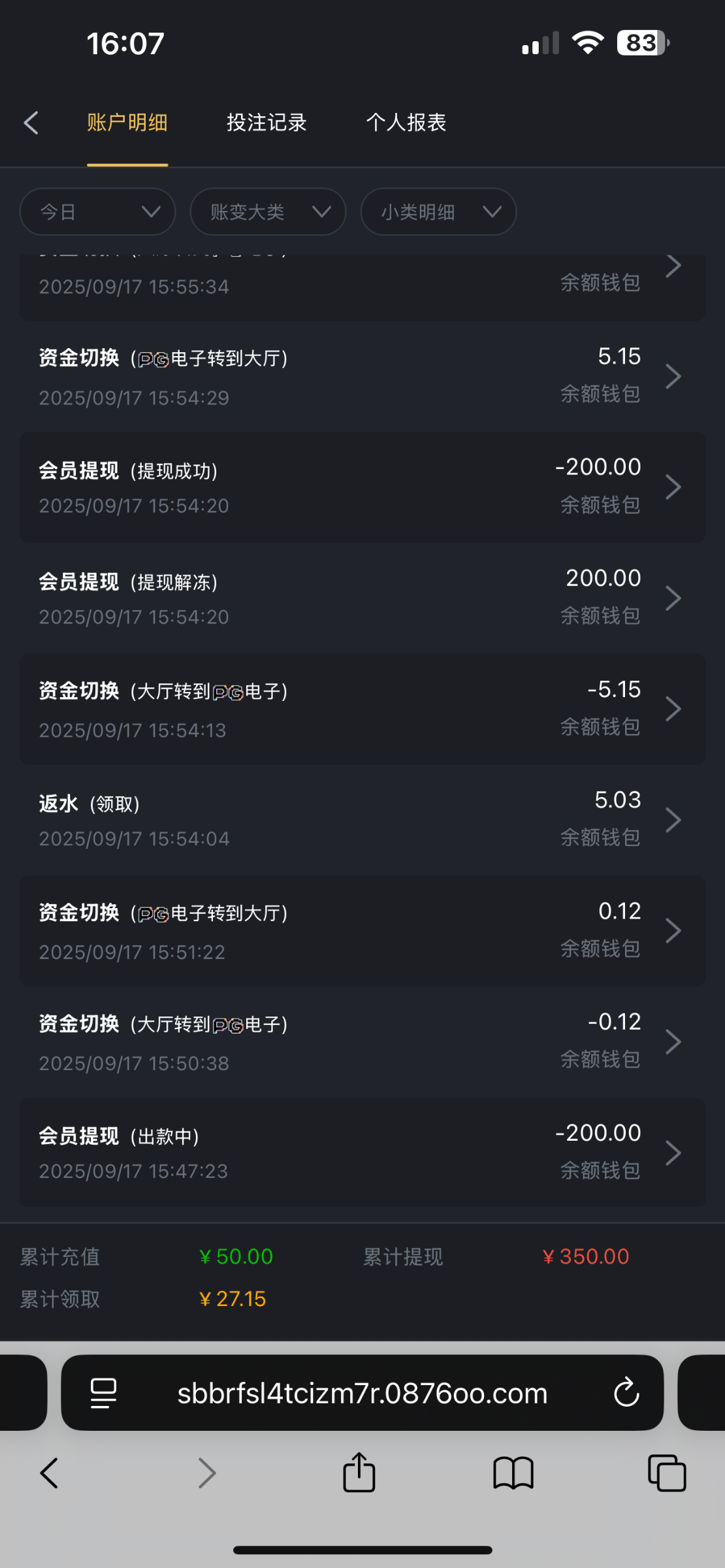The width and height of the screenshot is (725, 1568).
Task: Expand the 返水 领取 5.03 record
Action: (x=362, y=820)
